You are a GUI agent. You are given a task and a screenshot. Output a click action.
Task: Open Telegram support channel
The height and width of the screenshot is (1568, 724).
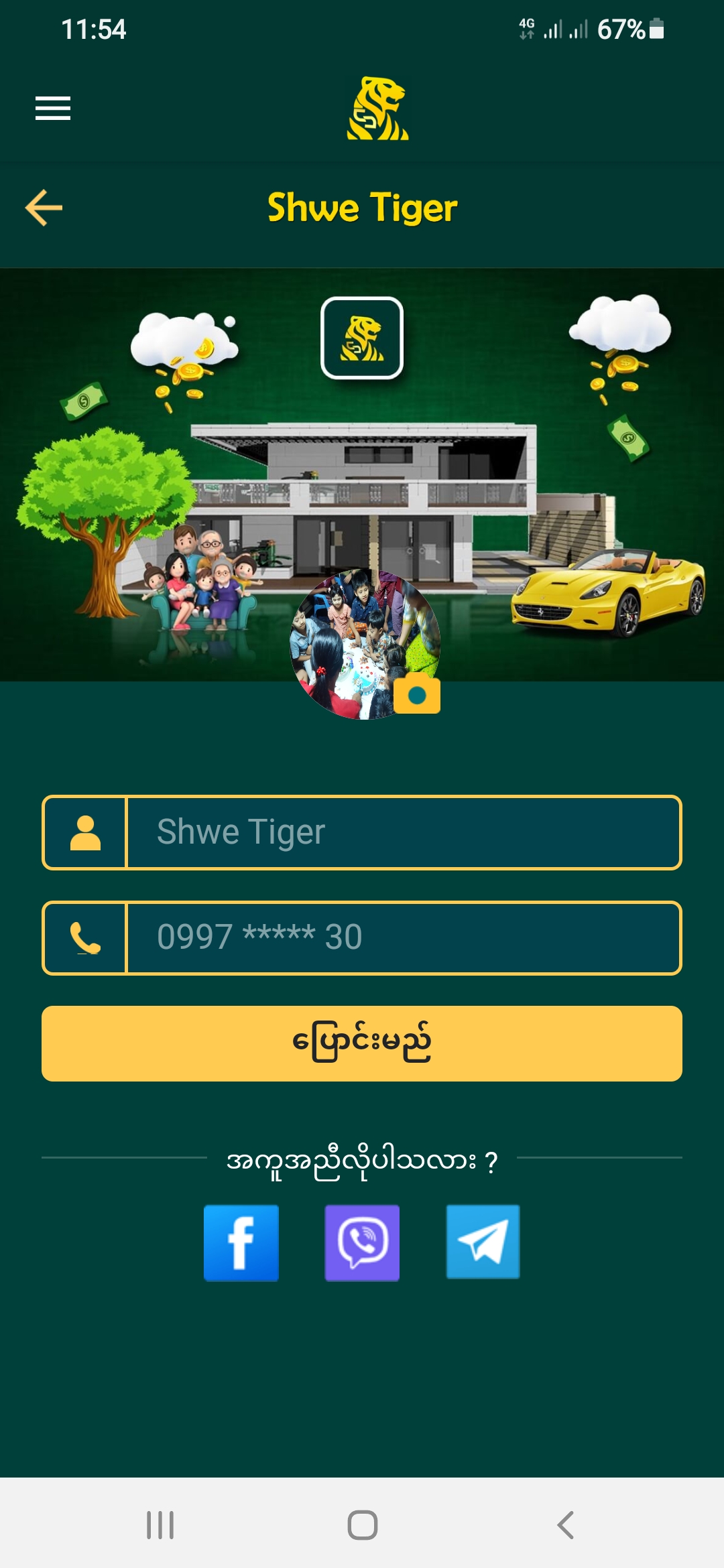483,1242
